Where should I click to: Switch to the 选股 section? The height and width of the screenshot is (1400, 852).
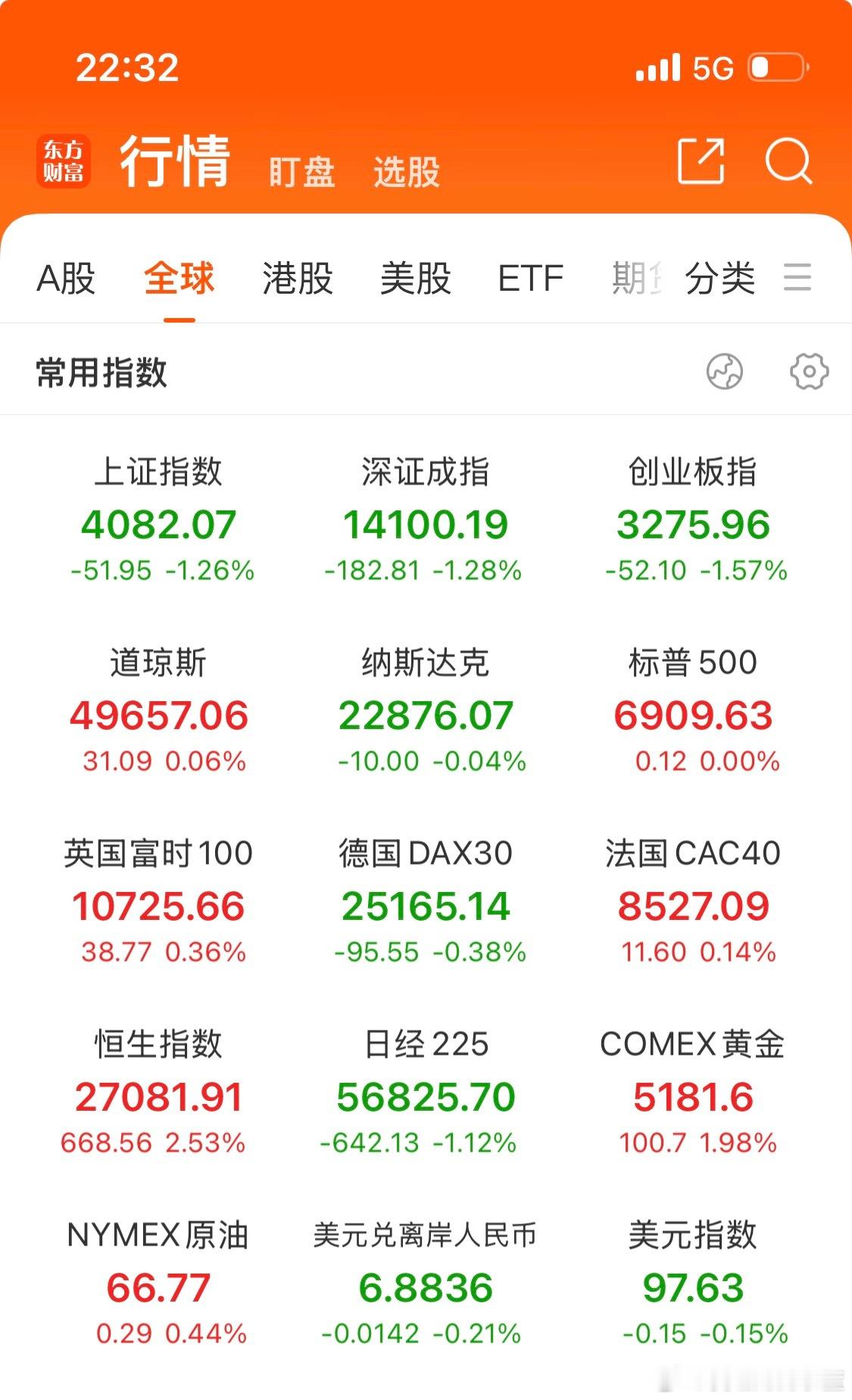[x=407, y=172]
